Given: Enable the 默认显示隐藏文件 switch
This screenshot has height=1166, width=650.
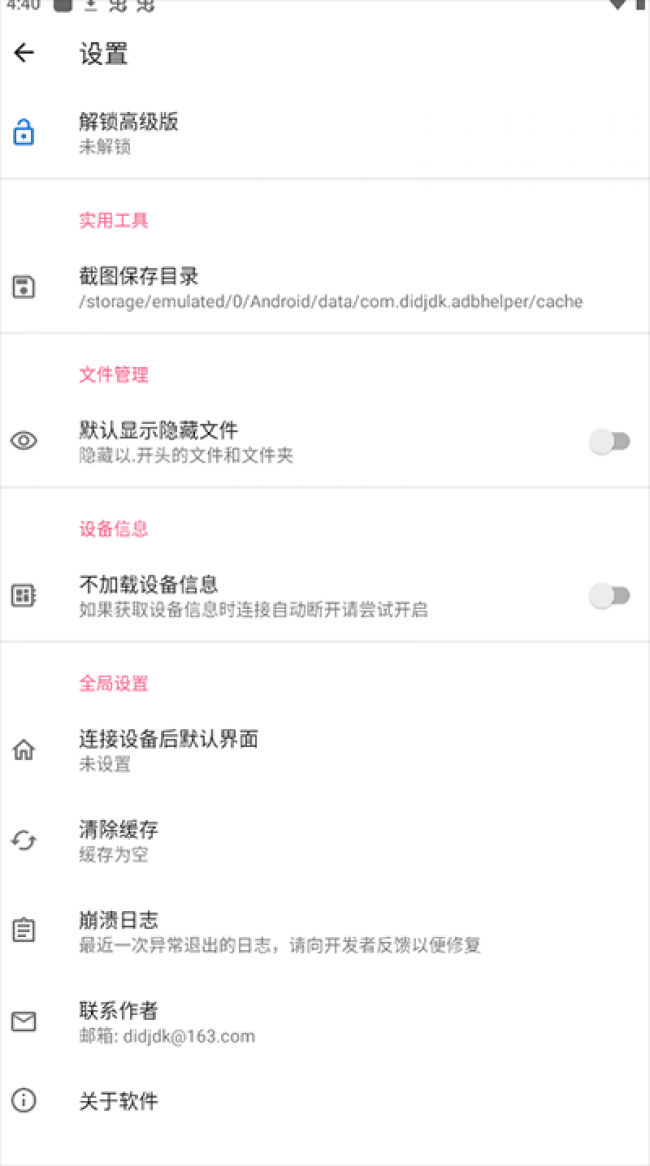Looking at the screenshot, I should pyautogui.click(x=609, y=442).
